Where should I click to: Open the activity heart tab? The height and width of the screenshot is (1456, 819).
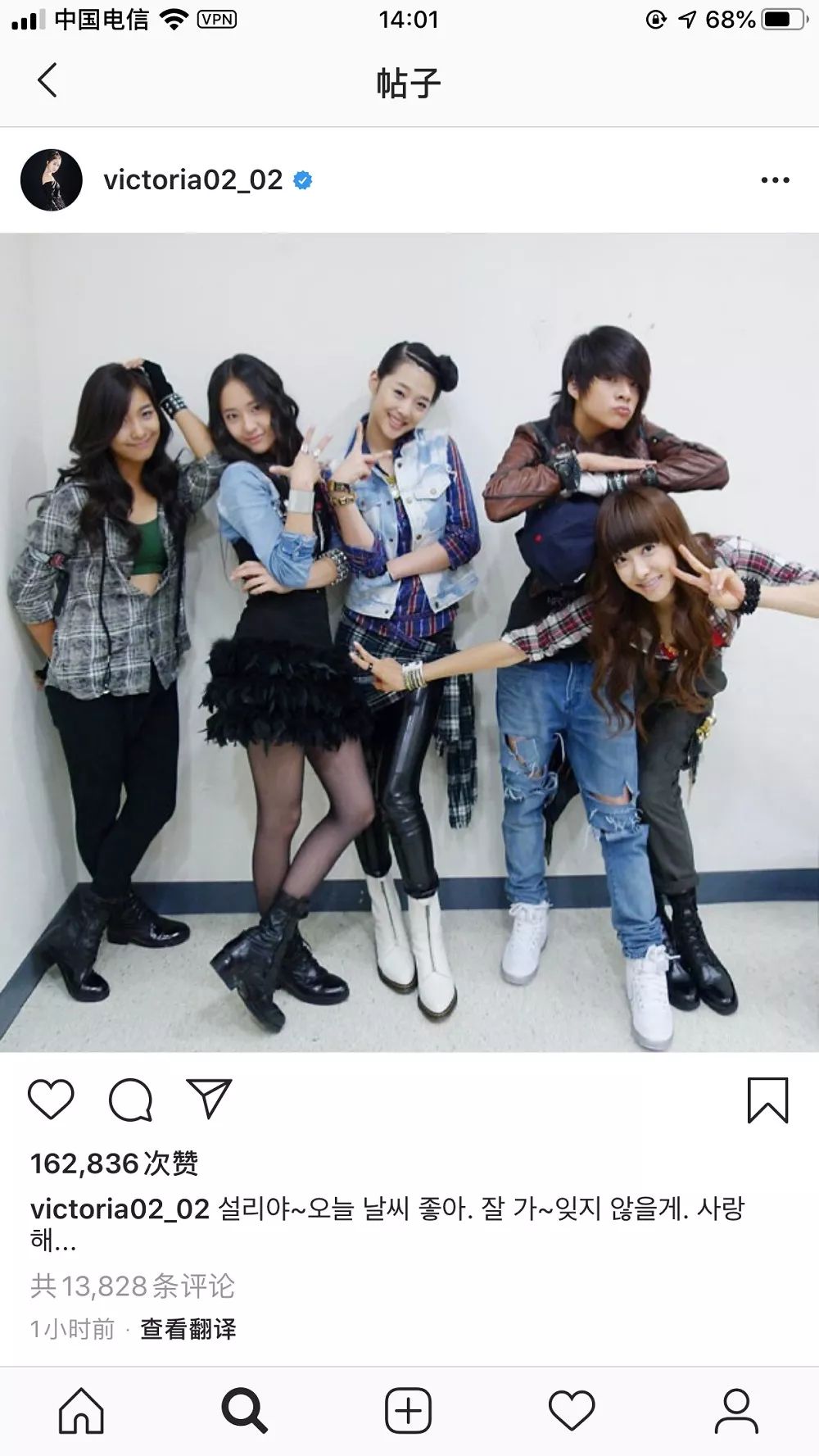click(572, 1410)
